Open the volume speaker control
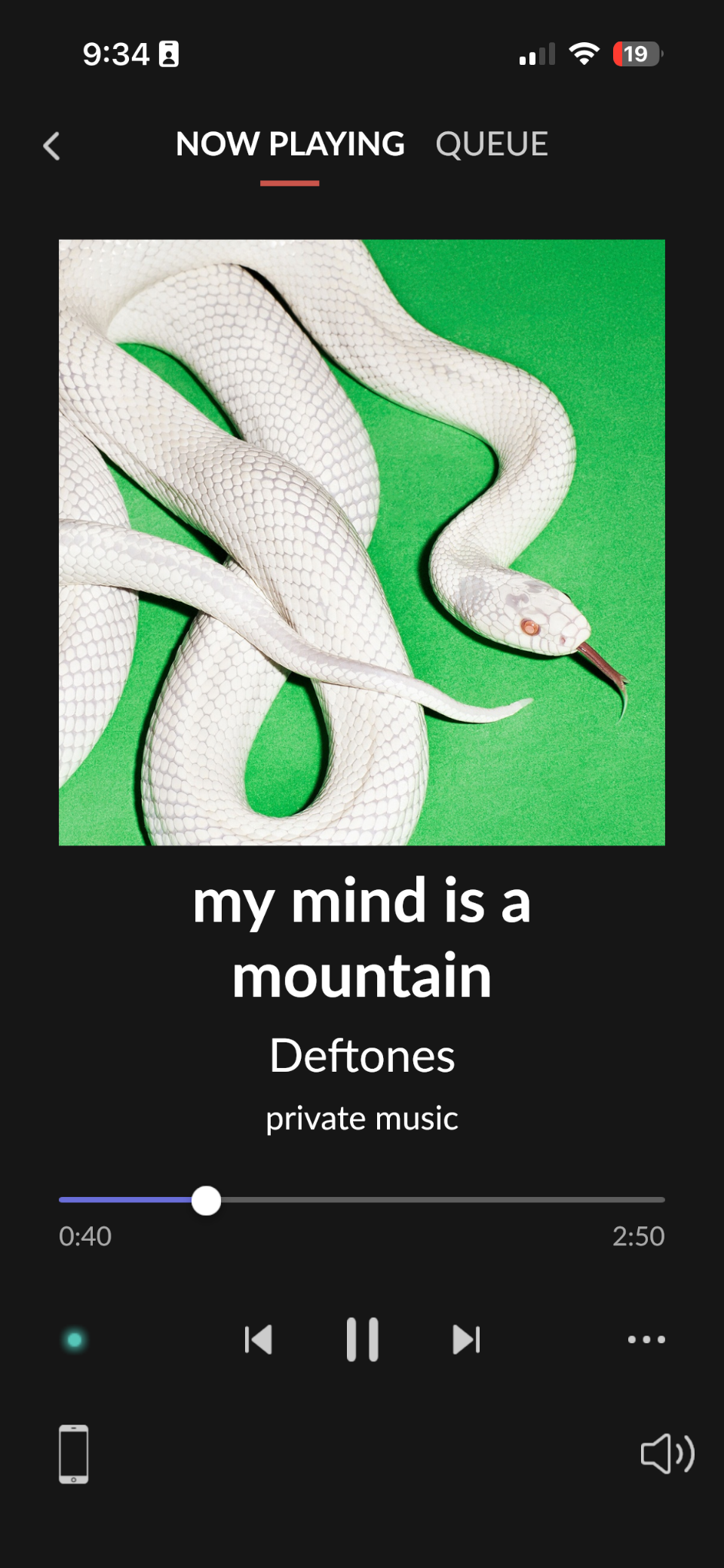724x1568 pixels. pyautogui.click(x=667, y=1453)
